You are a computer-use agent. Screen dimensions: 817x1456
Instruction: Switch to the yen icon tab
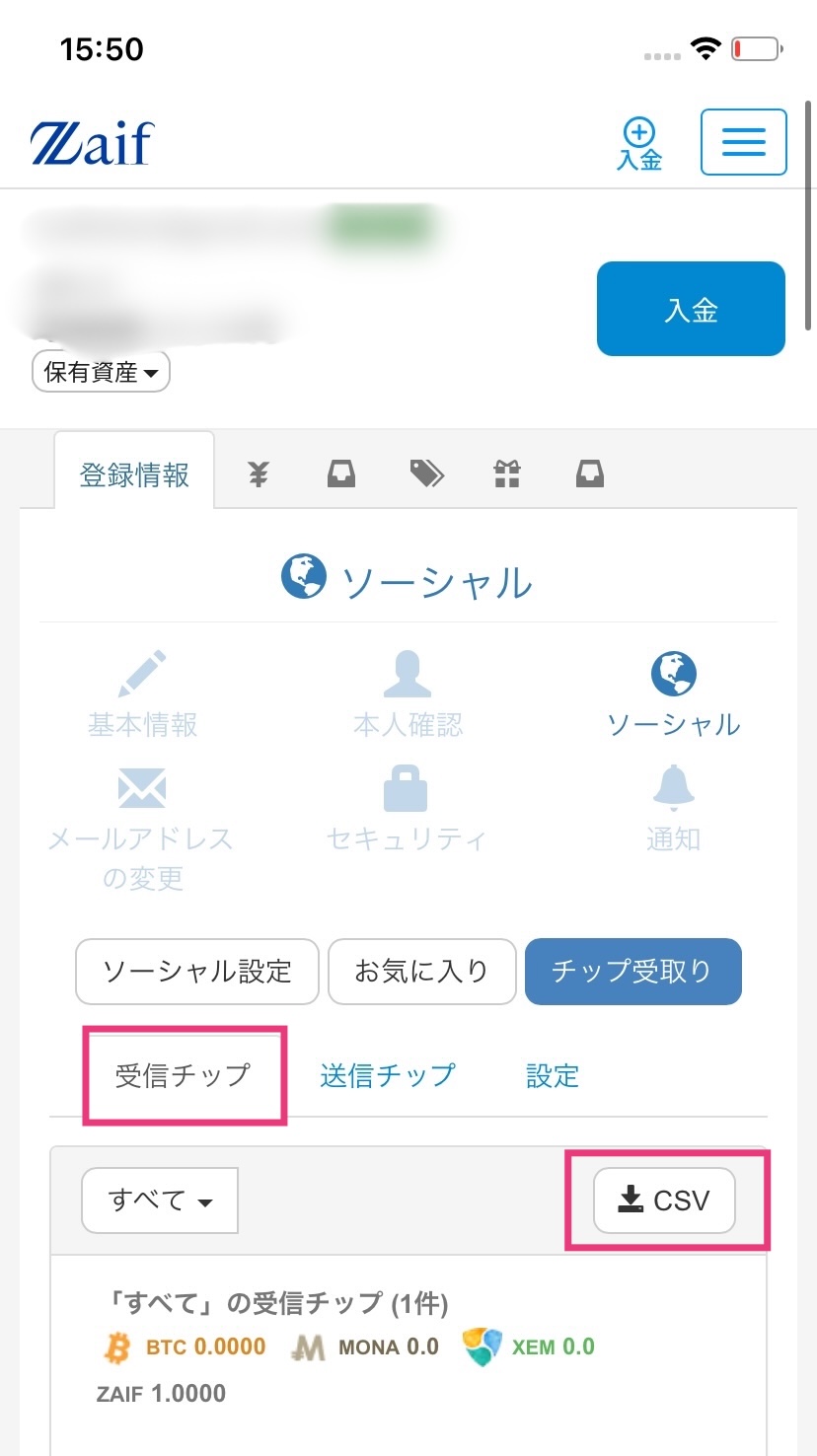pos(258,474)
